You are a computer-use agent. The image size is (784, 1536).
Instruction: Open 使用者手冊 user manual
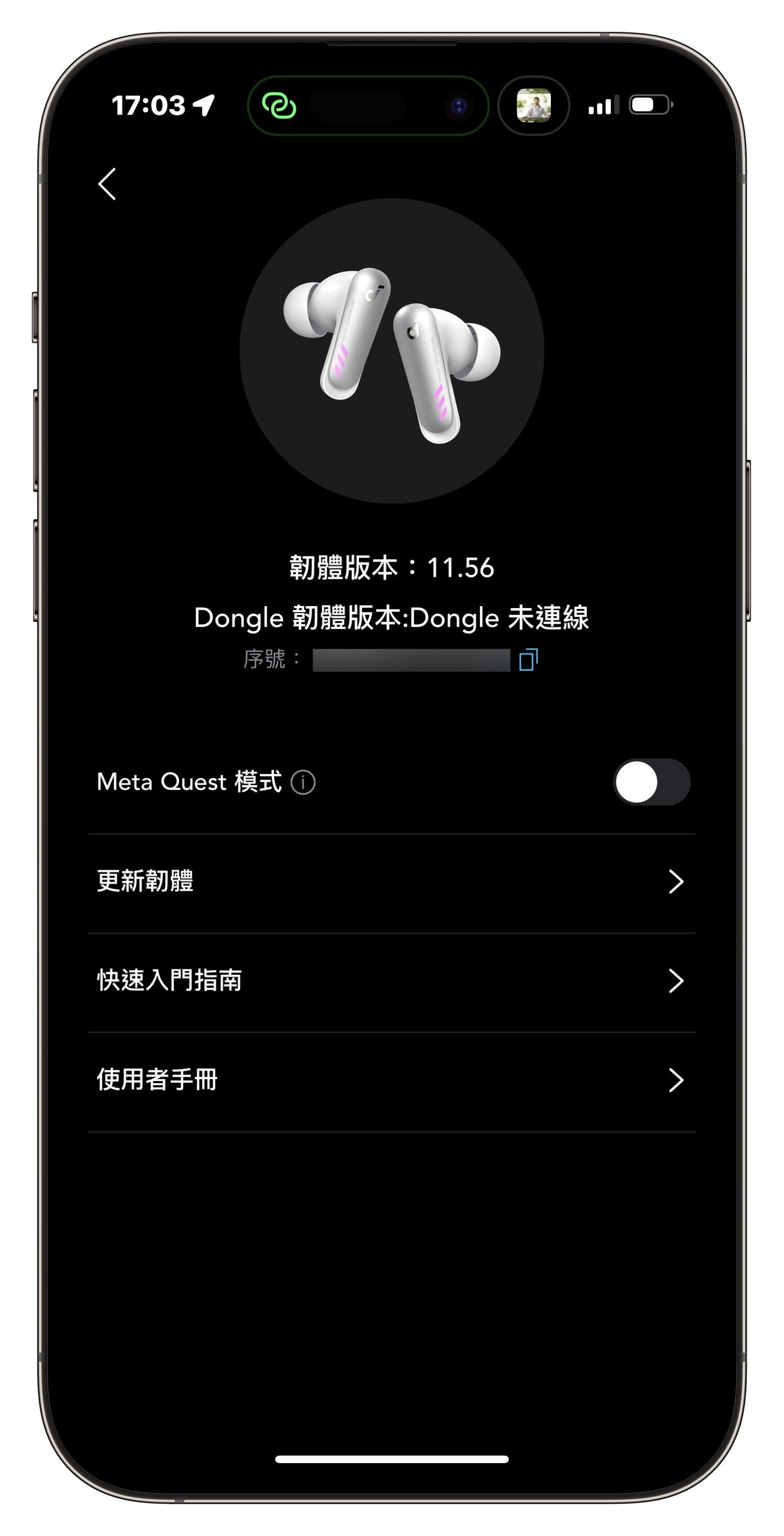point(391,1080)
